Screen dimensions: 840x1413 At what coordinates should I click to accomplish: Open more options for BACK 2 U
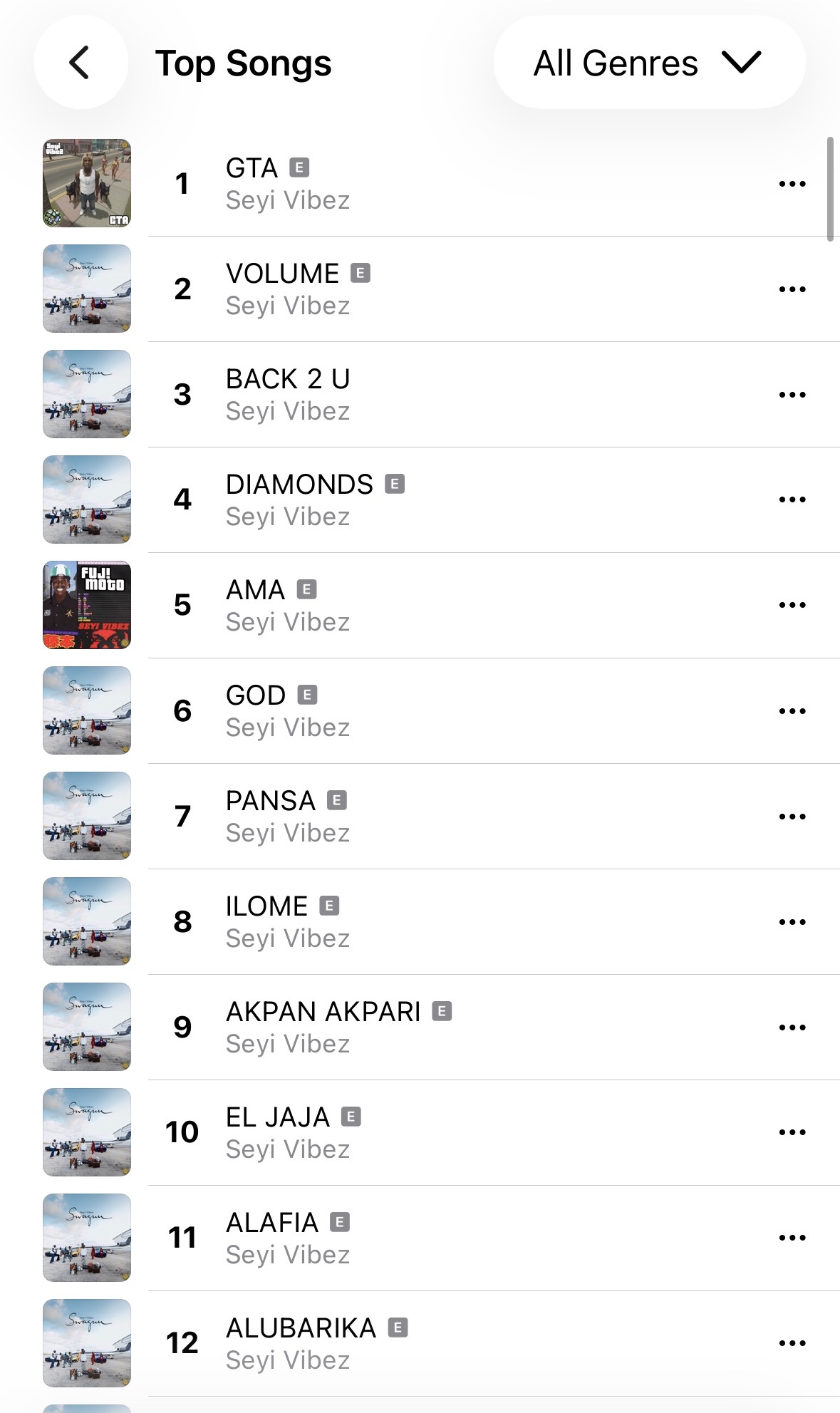[792, 395]
